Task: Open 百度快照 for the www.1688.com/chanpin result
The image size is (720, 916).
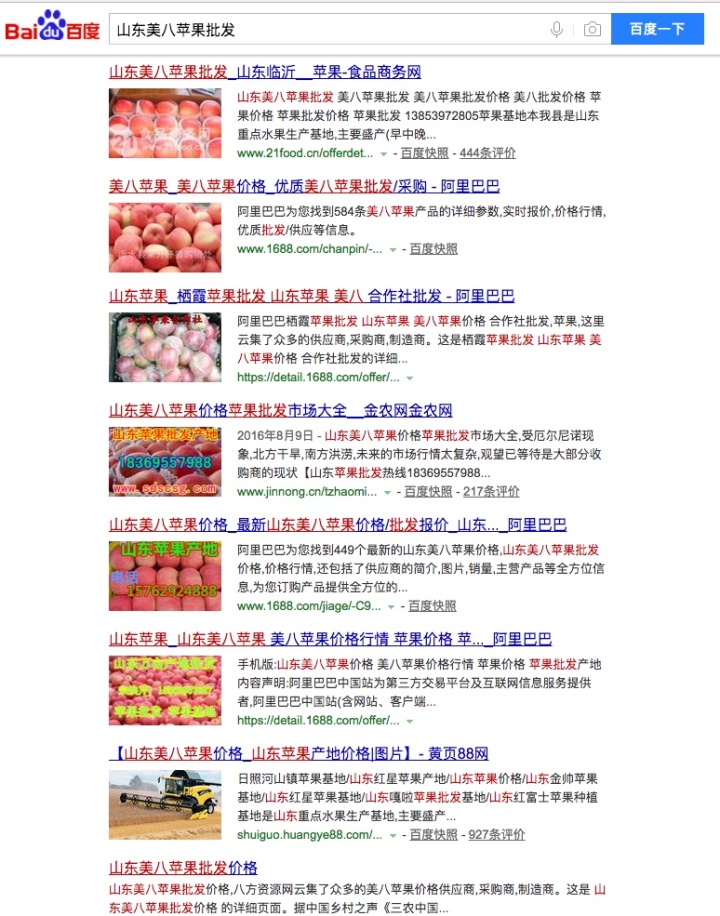Action: coord(433,249)
